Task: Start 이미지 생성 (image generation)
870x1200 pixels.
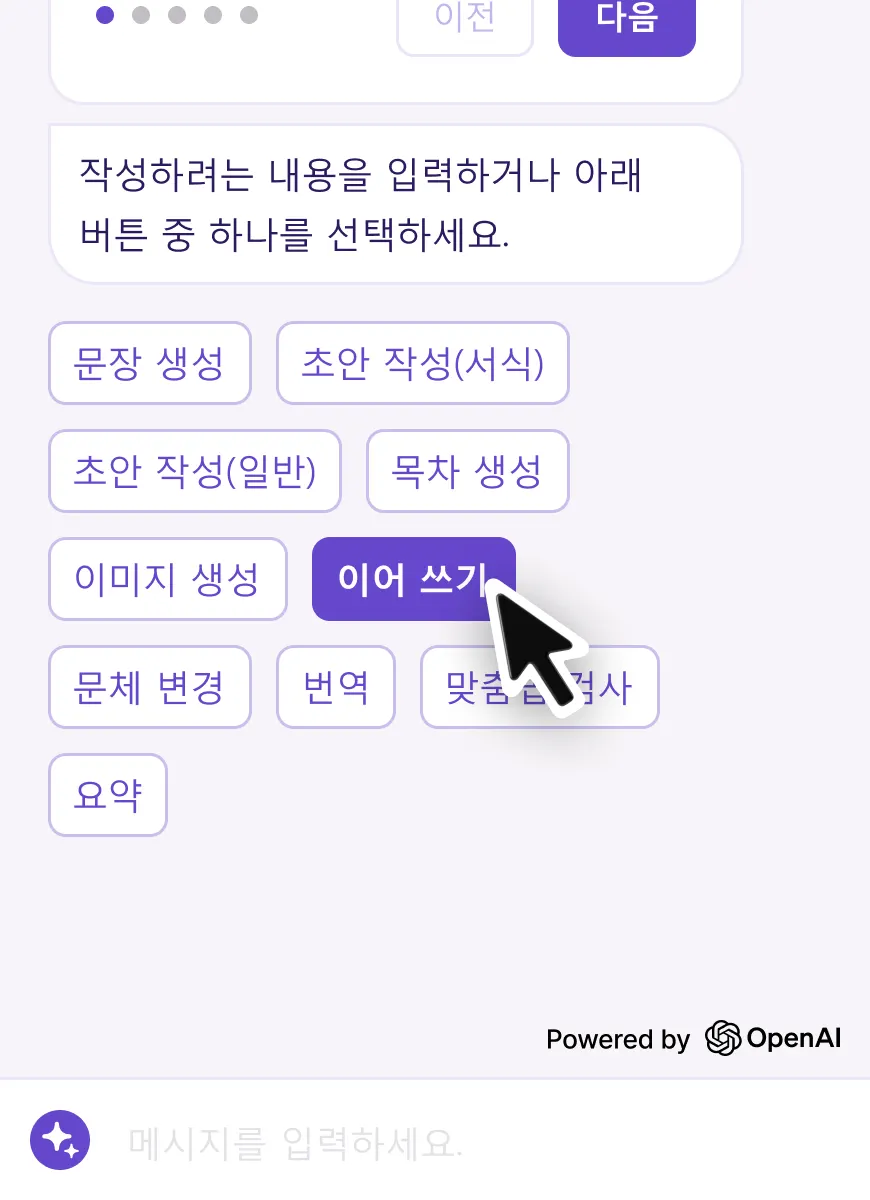Action: pyautogui.click(x=167, y=579)
